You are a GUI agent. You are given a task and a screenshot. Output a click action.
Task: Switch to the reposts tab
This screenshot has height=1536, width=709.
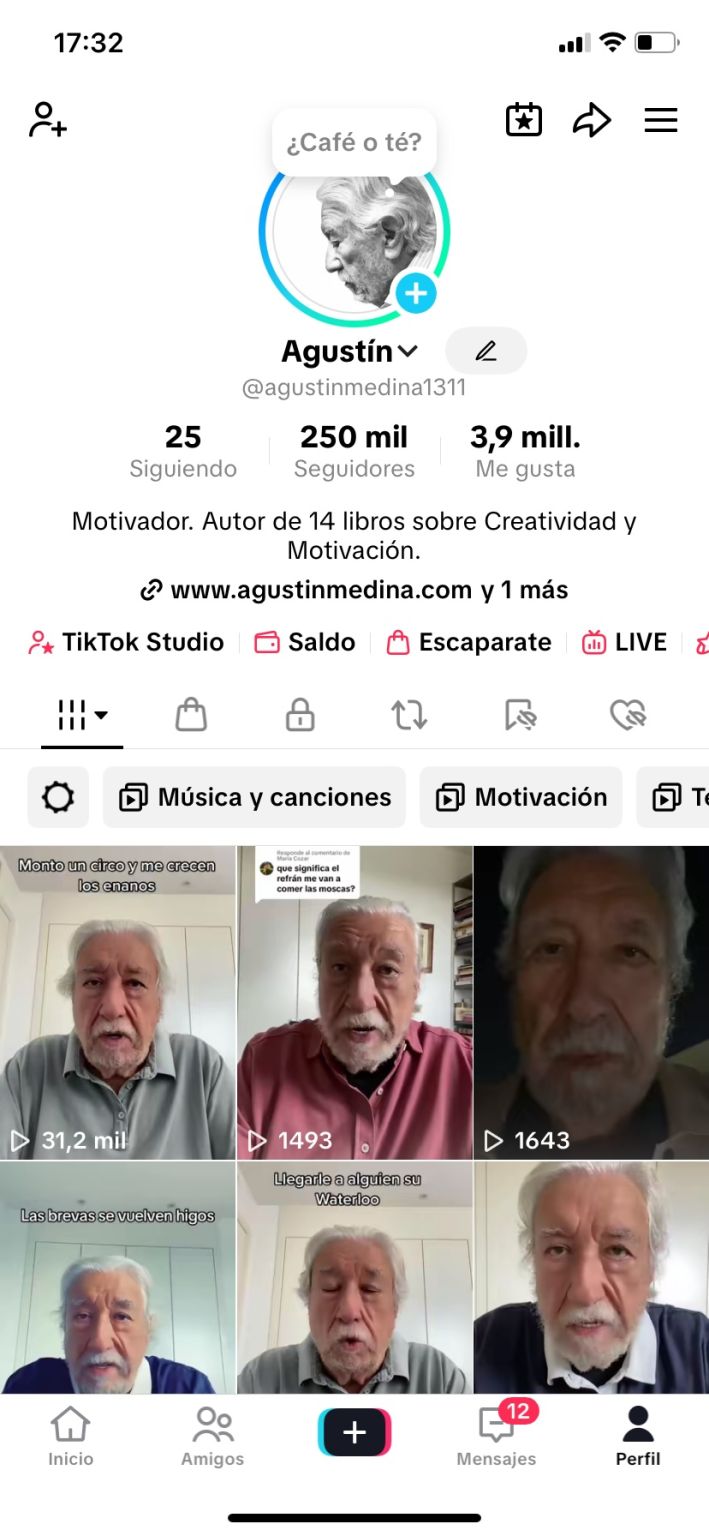pos(408,715)
